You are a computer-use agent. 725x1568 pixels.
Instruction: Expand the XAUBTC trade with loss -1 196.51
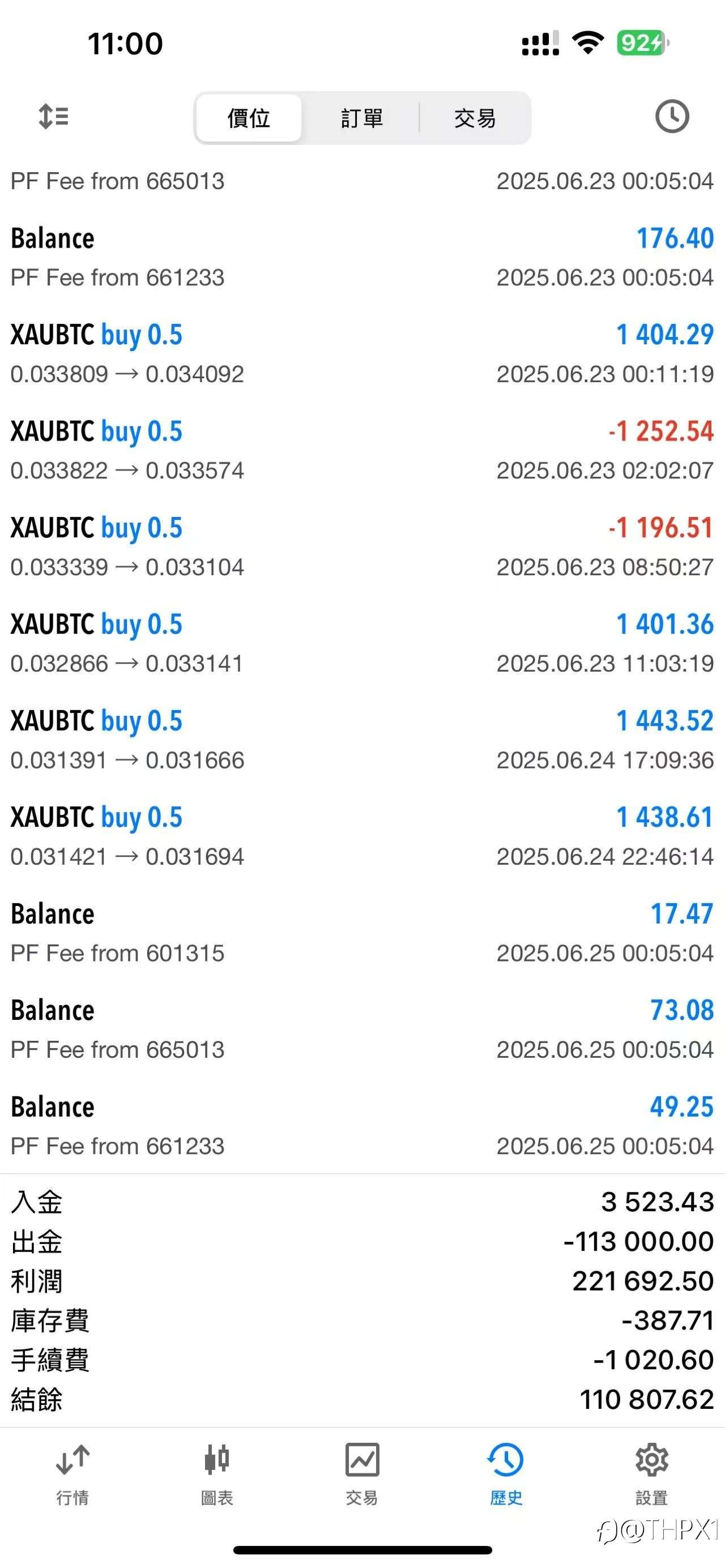point(362,546)
